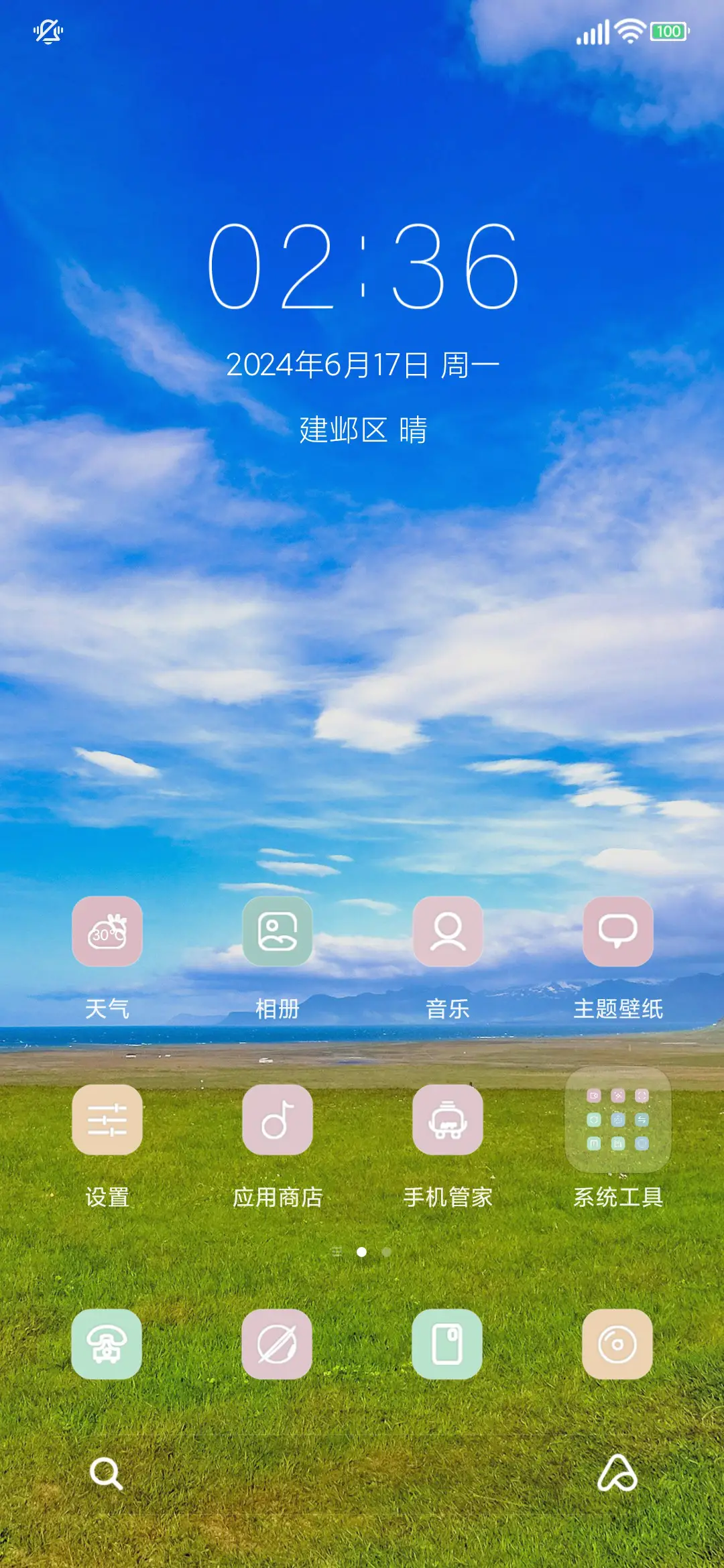The image size is (724, 1568).
Task: Tap the battery level indicator
Action: click(x=669, y=29)
